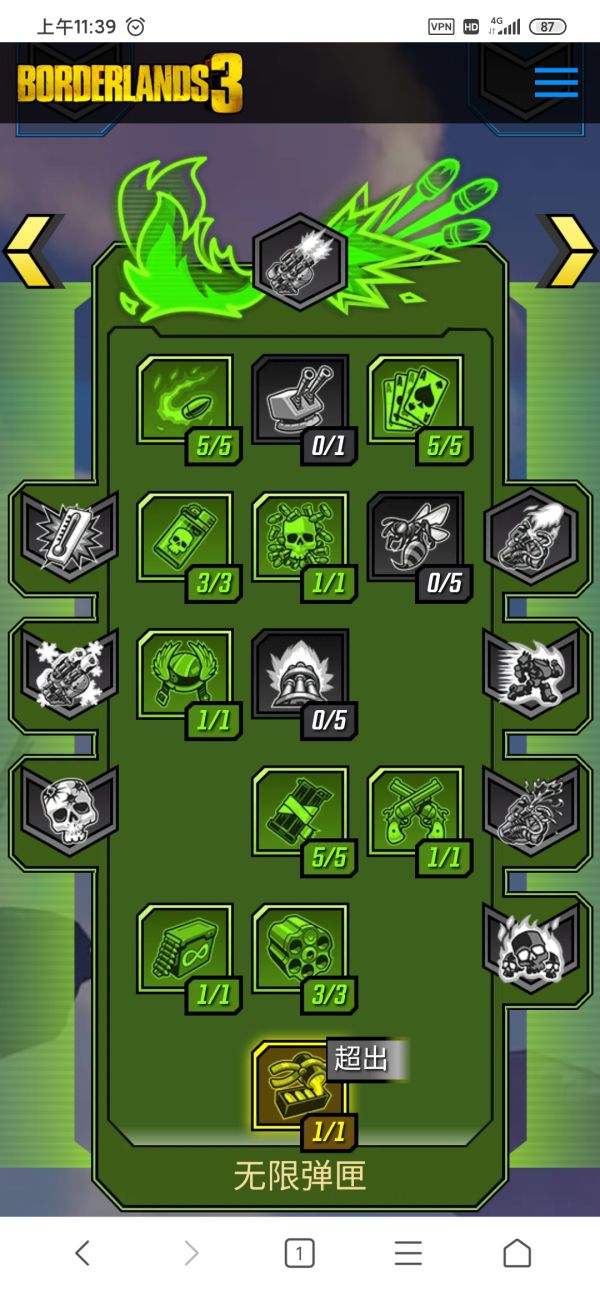Go to the browser home page
Image resolution: width=600 pixels, height=1300 pixels.
[516, 1253]
